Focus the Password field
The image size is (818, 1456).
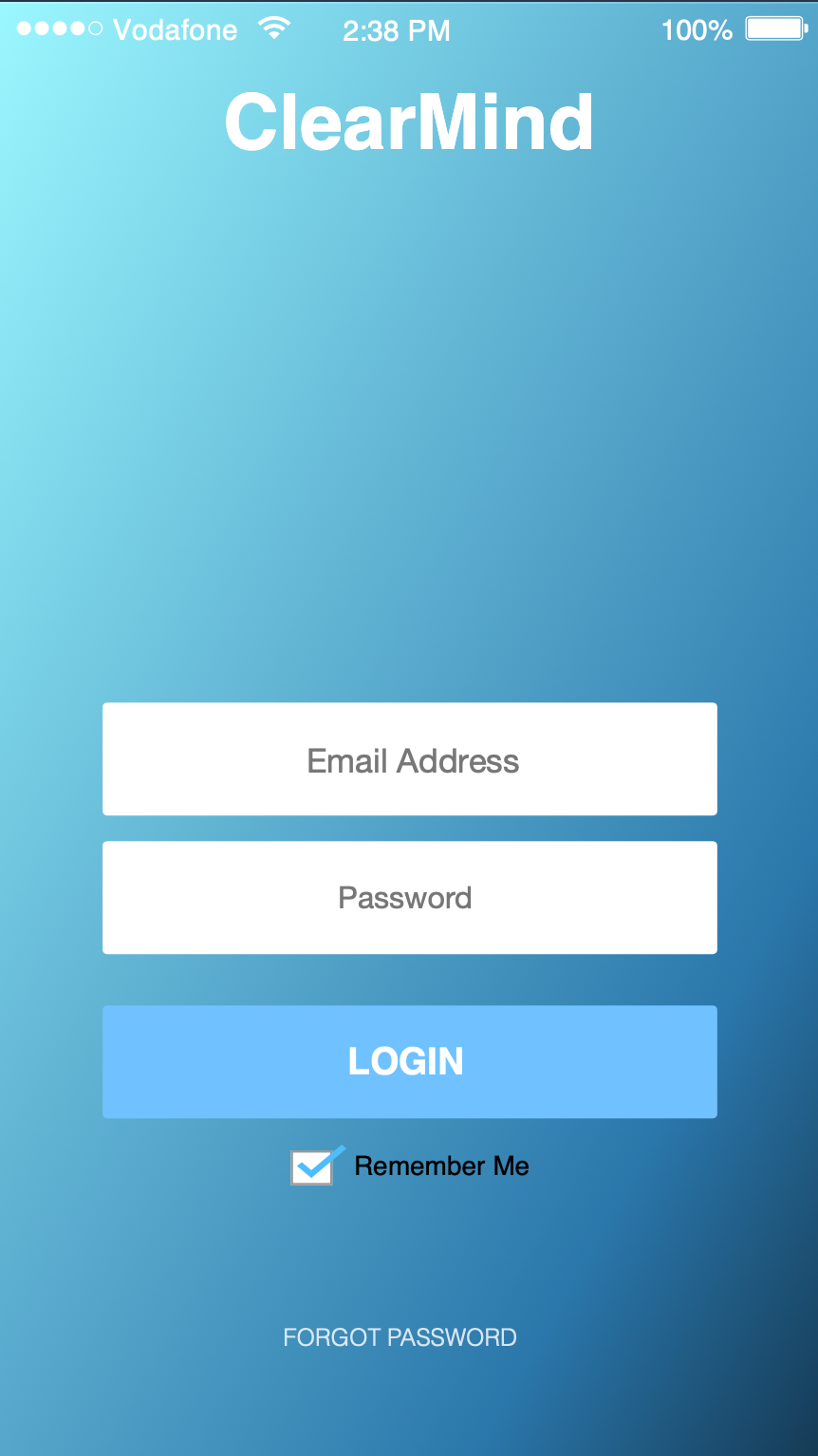[409, 897]
